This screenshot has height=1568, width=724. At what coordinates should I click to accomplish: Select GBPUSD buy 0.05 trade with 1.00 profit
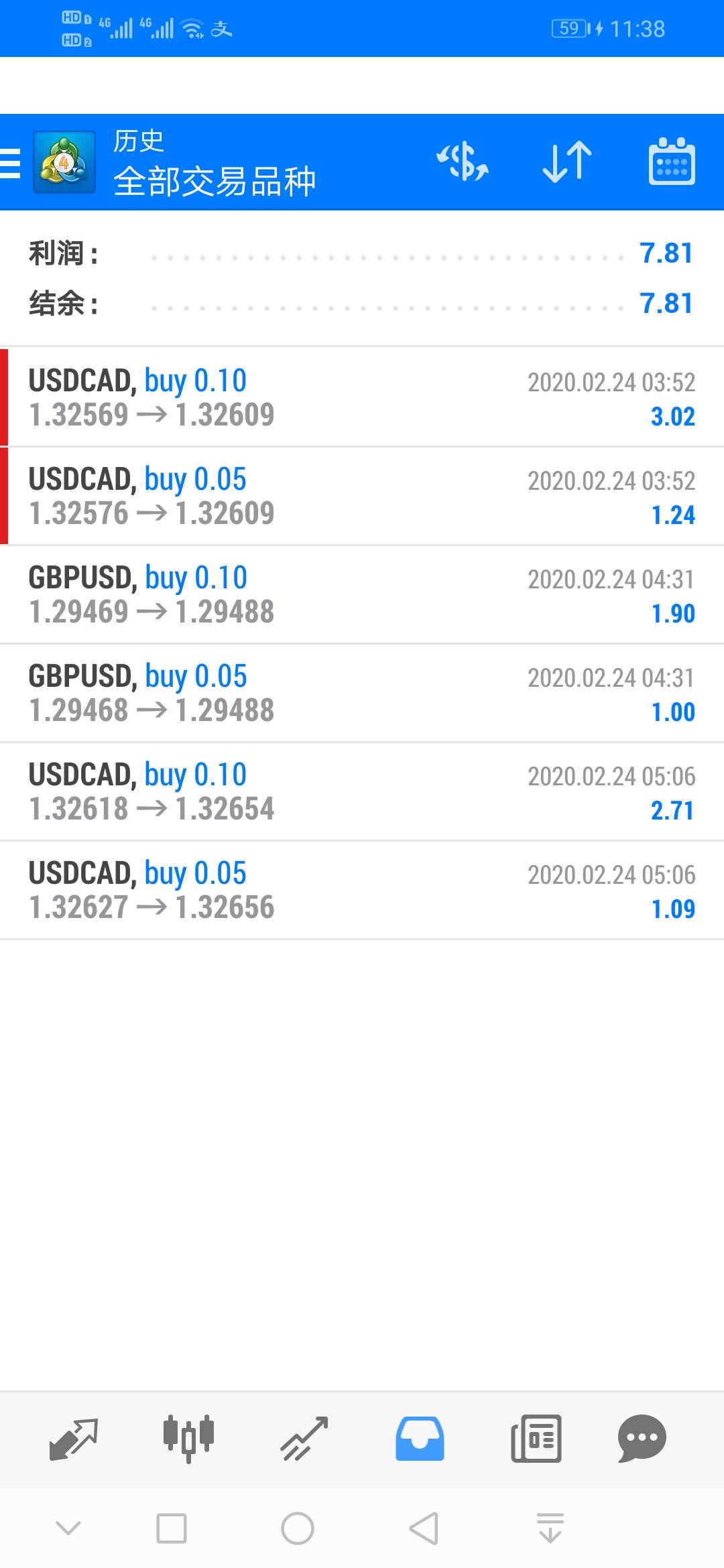[362, 693]
